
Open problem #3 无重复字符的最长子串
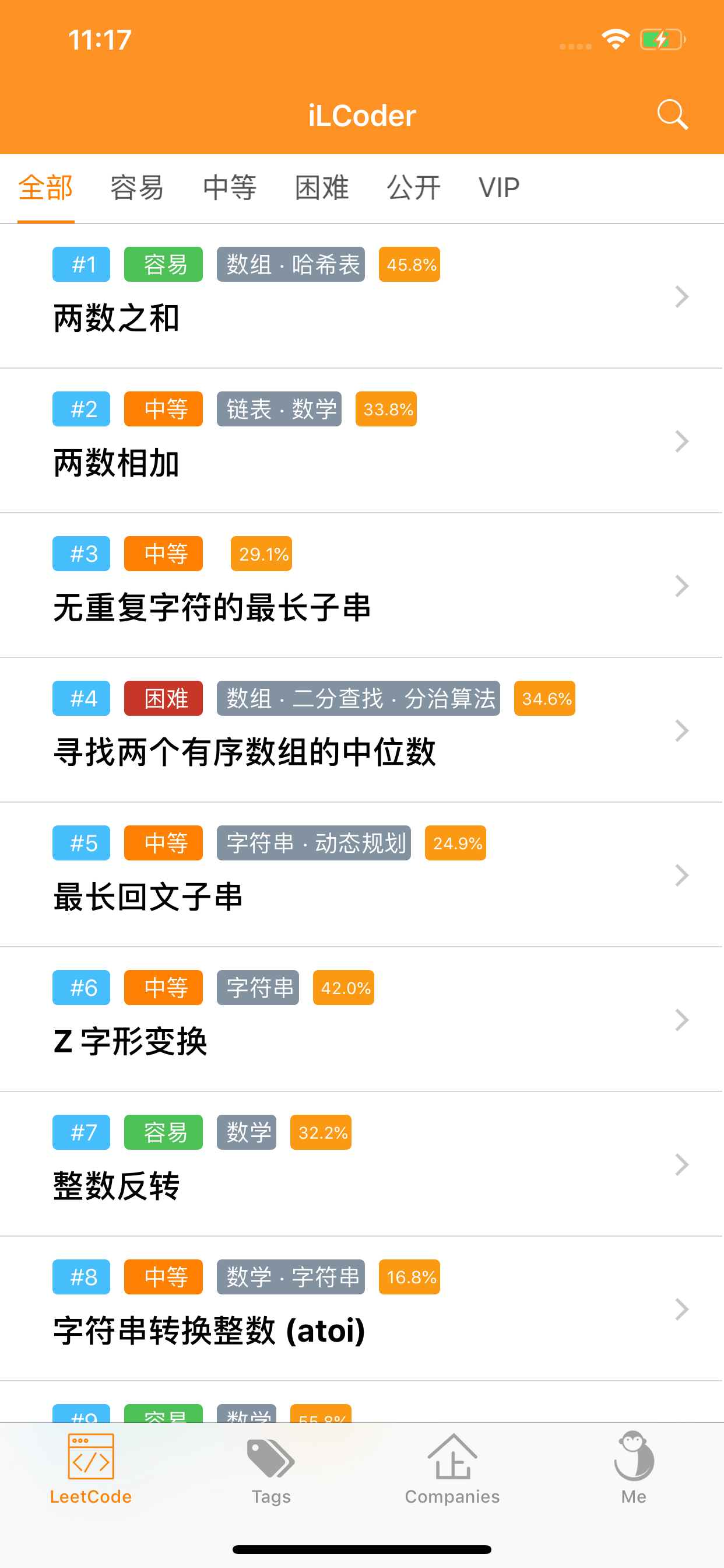click(x=361, y=586)
